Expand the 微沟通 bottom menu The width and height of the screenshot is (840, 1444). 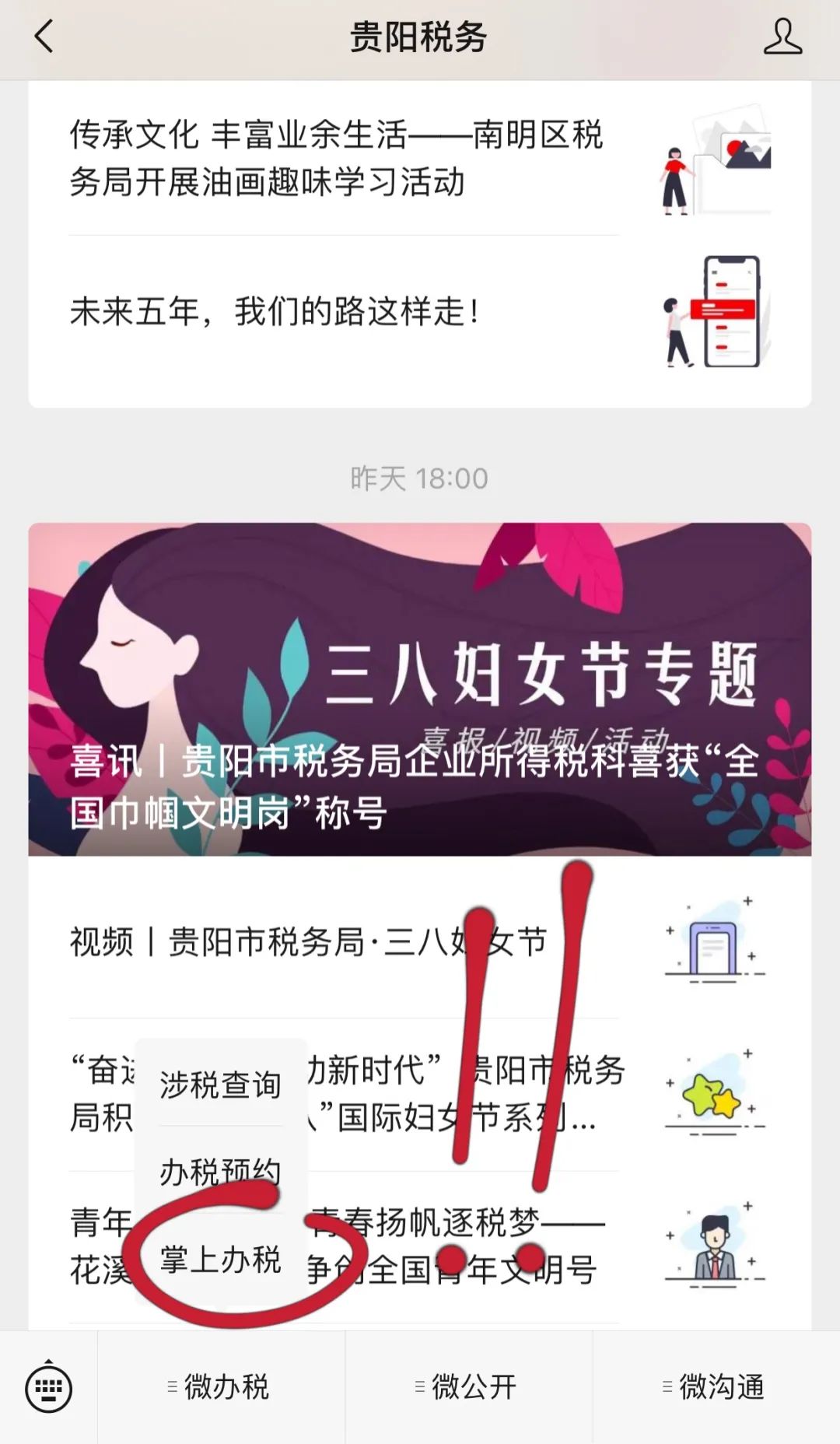click(716, 1387)
